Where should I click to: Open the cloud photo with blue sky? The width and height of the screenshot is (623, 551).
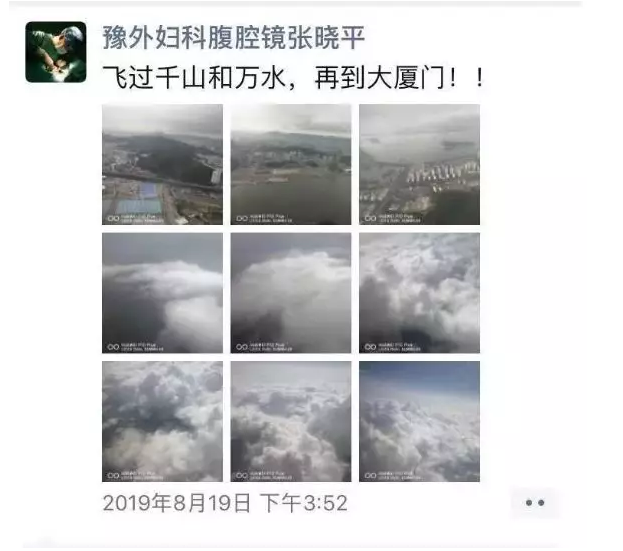pos(419,421)
